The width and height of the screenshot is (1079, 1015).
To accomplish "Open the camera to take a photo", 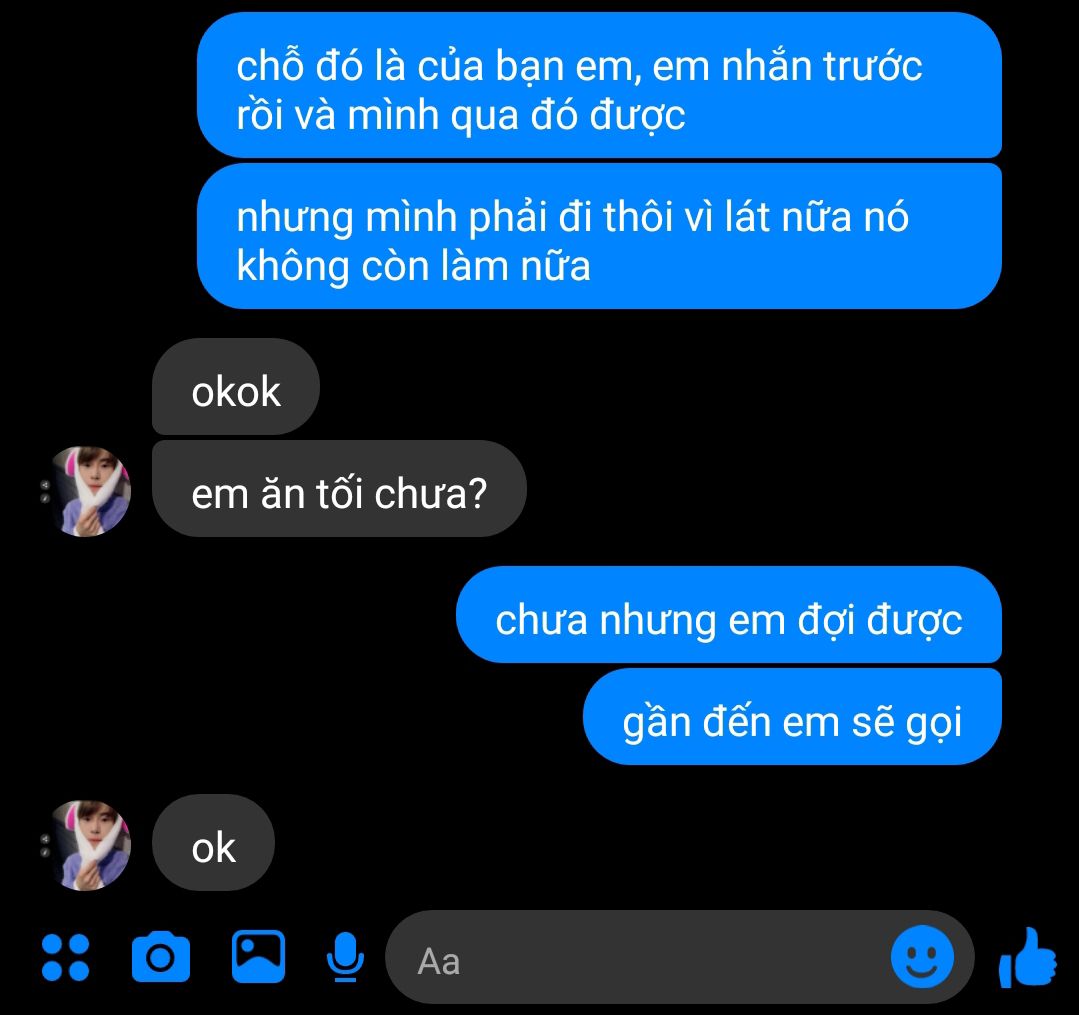I will coord(161,957).
